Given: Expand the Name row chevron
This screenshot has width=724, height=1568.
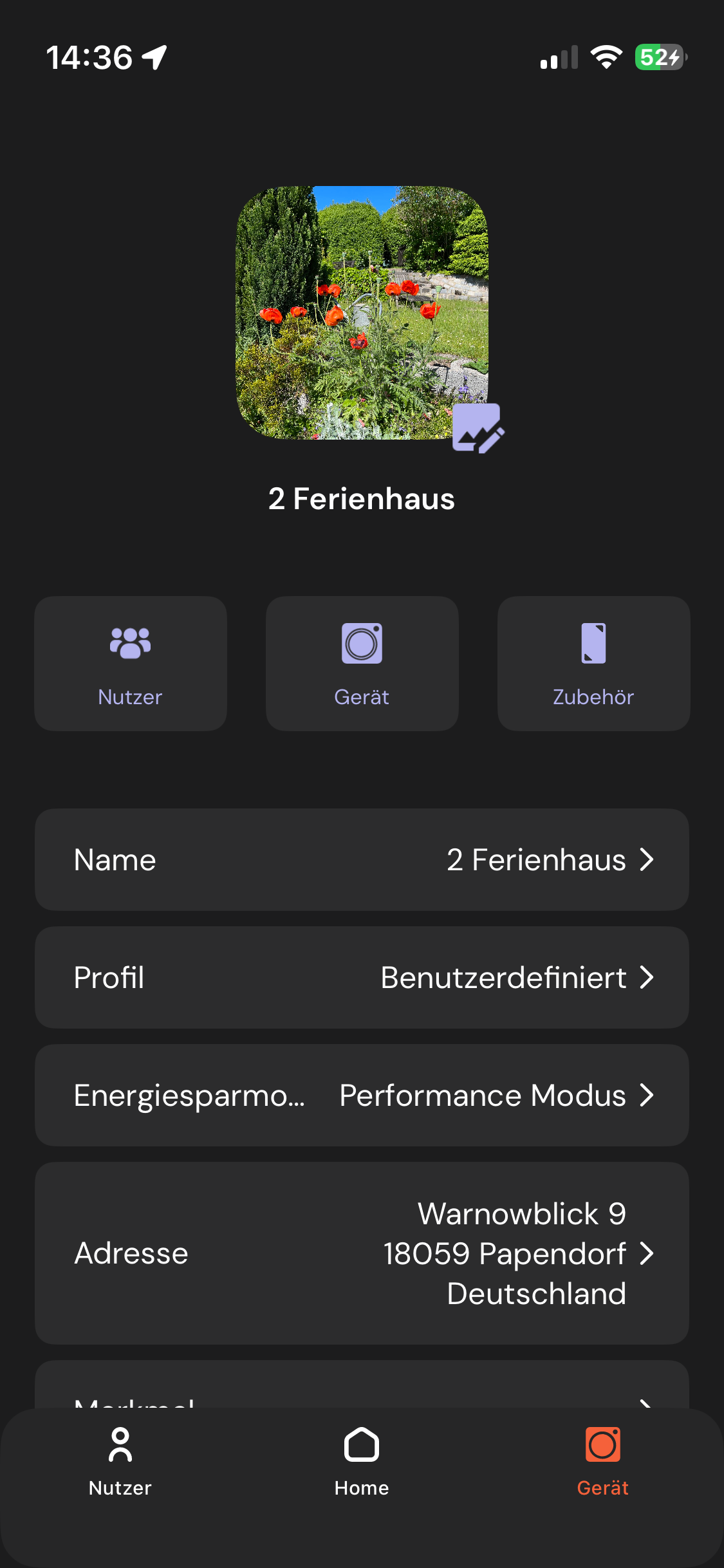Looking at the screenshot, I should 647,859.
